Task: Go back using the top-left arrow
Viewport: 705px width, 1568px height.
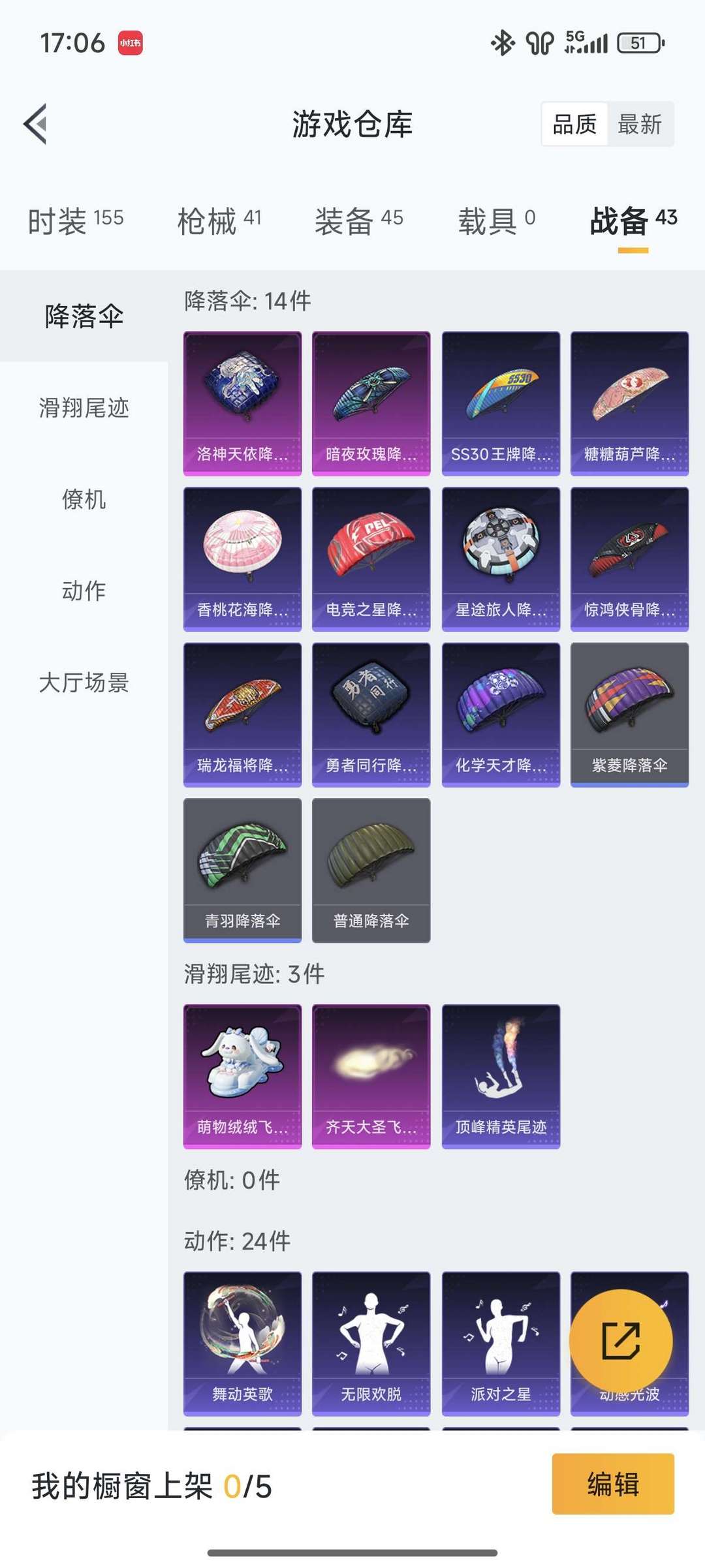Action: click(x=35, y=123)
